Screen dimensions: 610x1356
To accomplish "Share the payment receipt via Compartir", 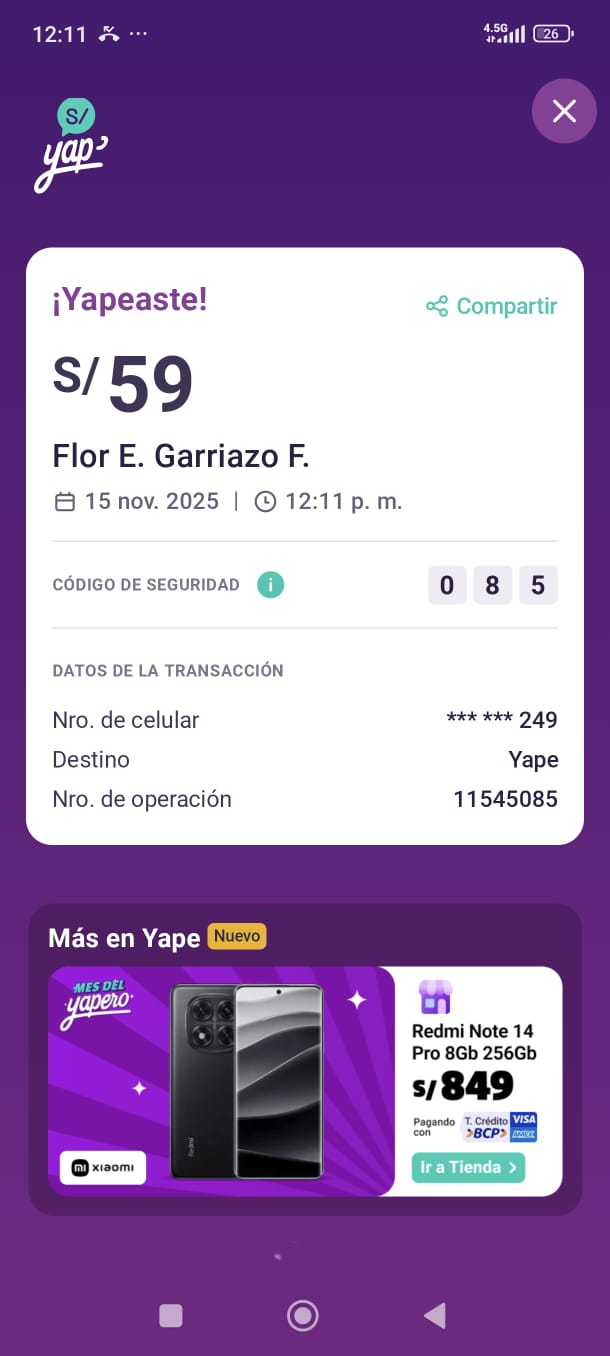I will coord(491,306).
